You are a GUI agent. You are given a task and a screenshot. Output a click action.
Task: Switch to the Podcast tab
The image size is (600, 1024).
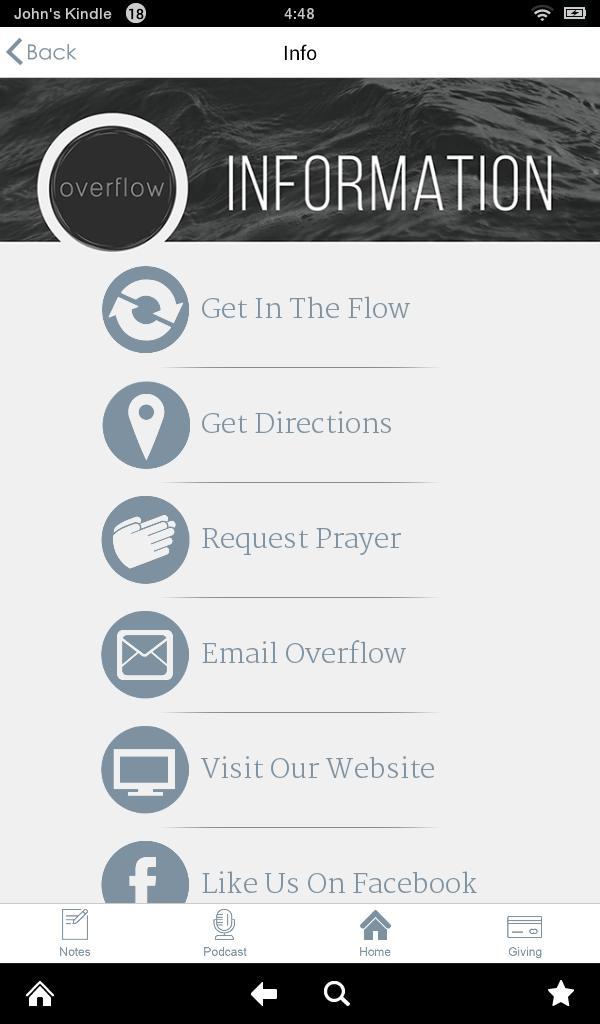tap(225, 933)
